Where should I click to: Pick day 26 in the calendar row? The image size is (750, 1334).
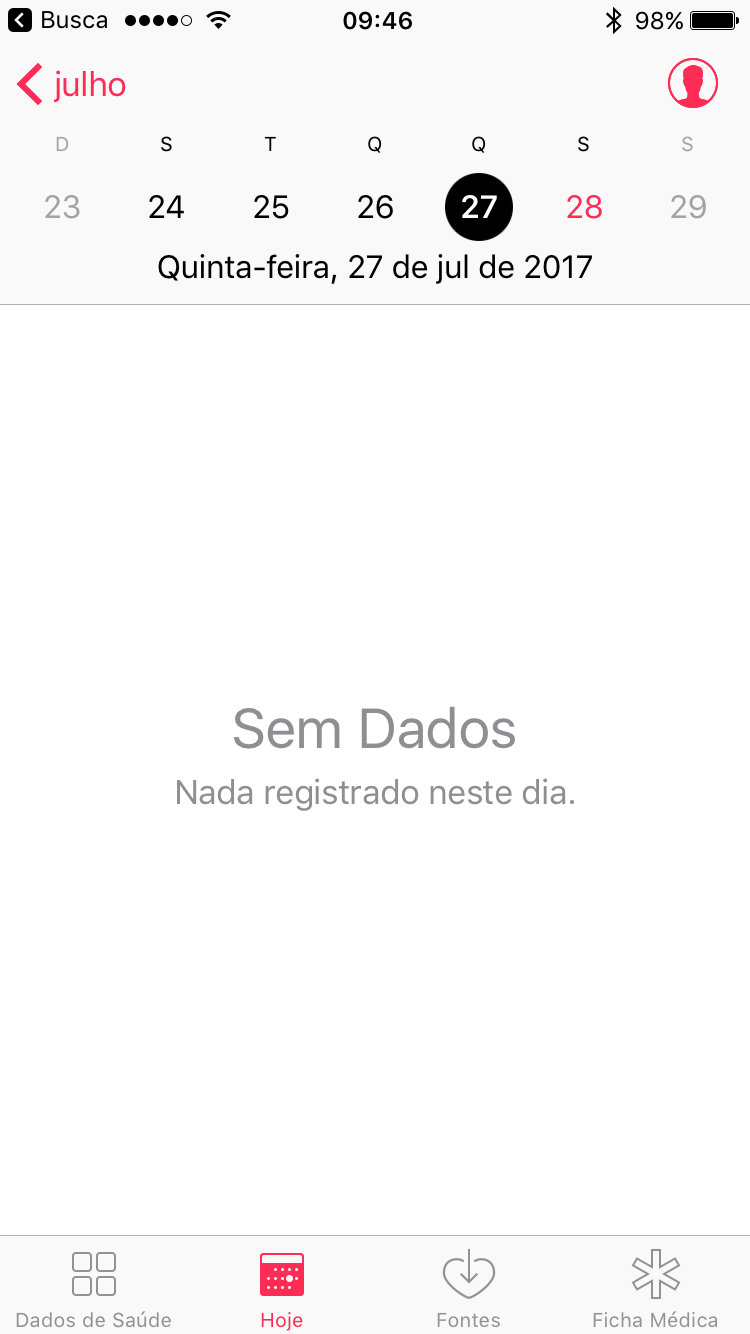click(x=375, y=207)
